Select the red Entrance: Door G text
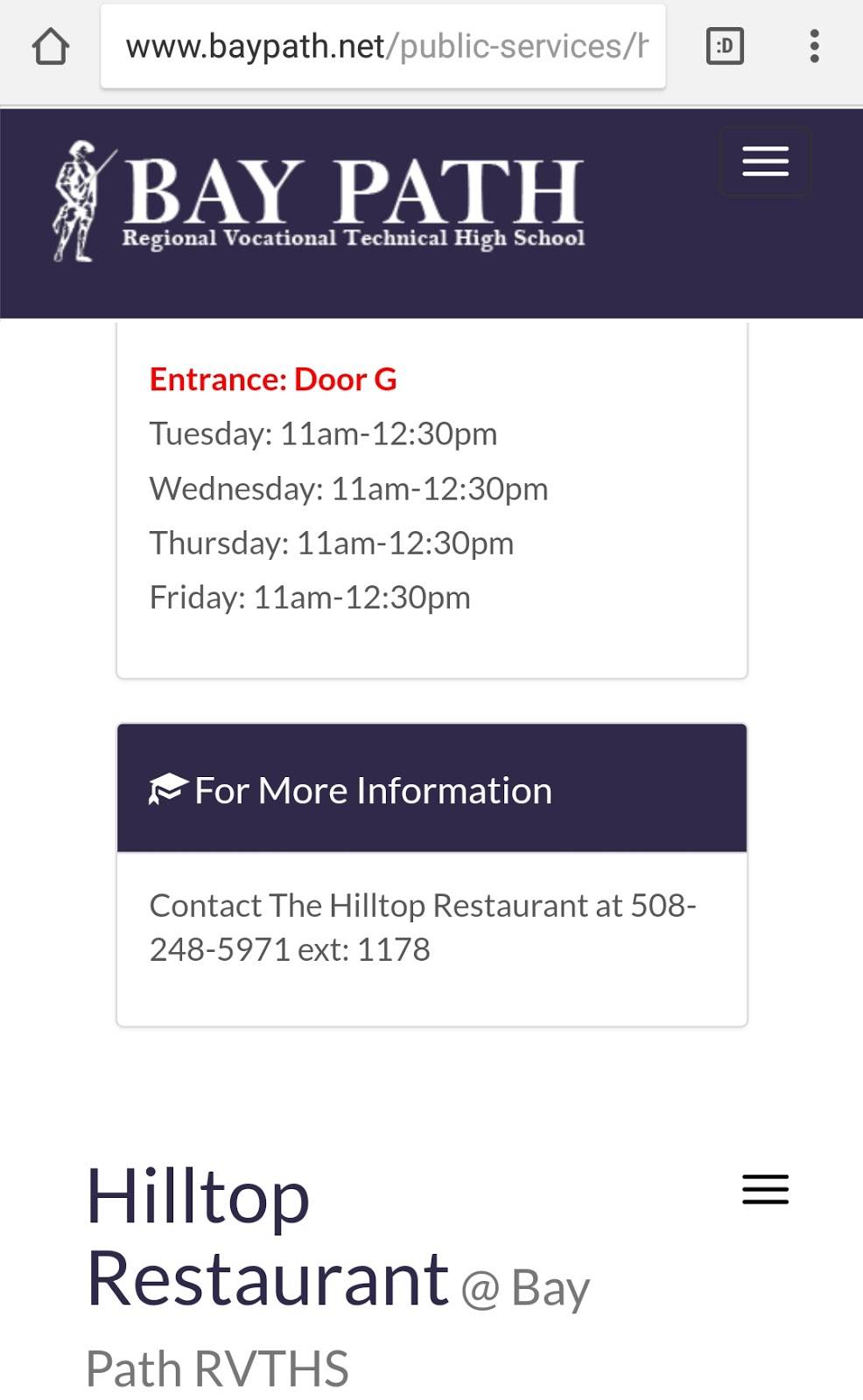 274,380
